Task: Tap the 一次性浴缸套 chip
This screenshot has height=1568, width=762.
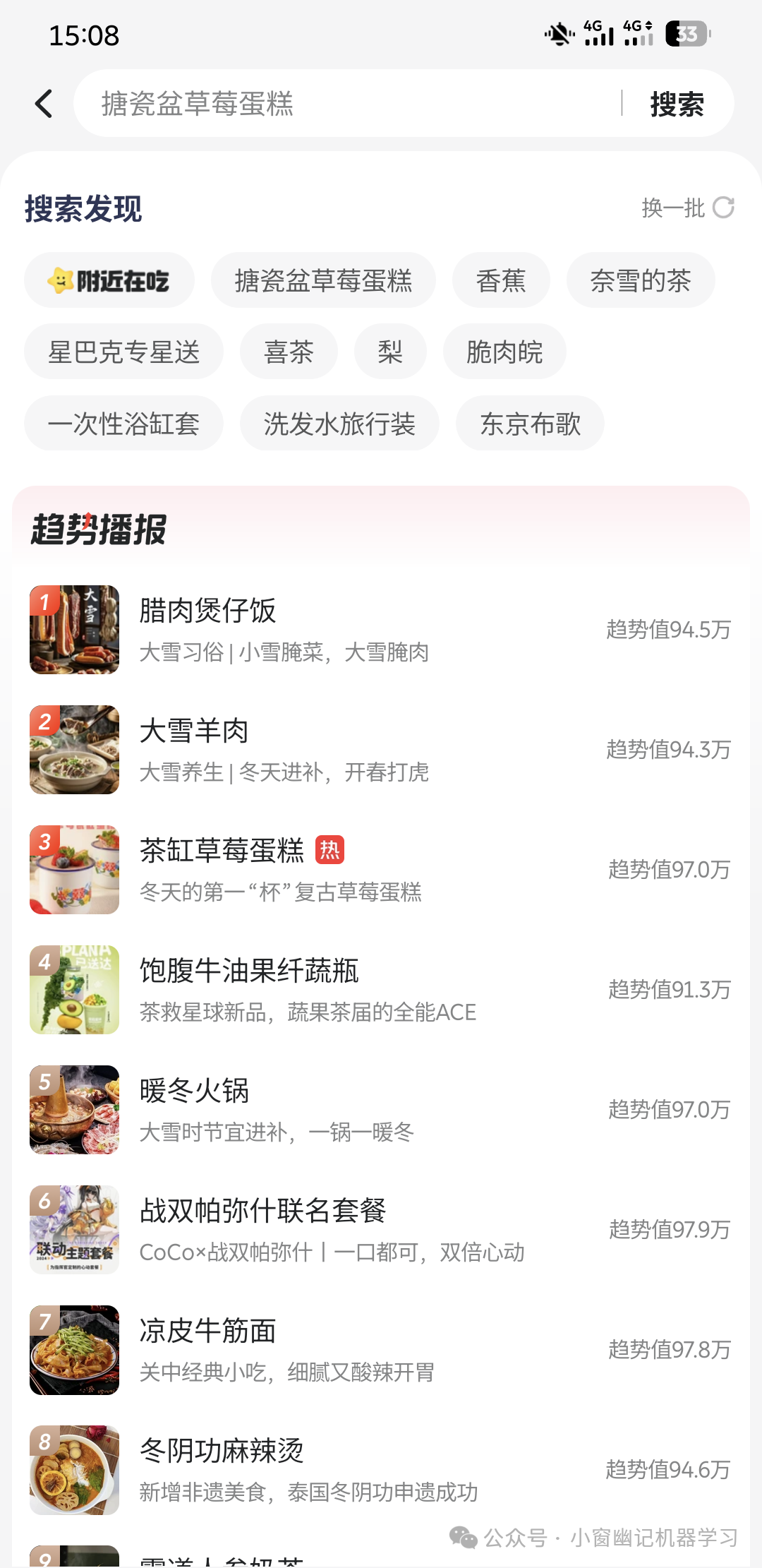Action: point(123,424)
